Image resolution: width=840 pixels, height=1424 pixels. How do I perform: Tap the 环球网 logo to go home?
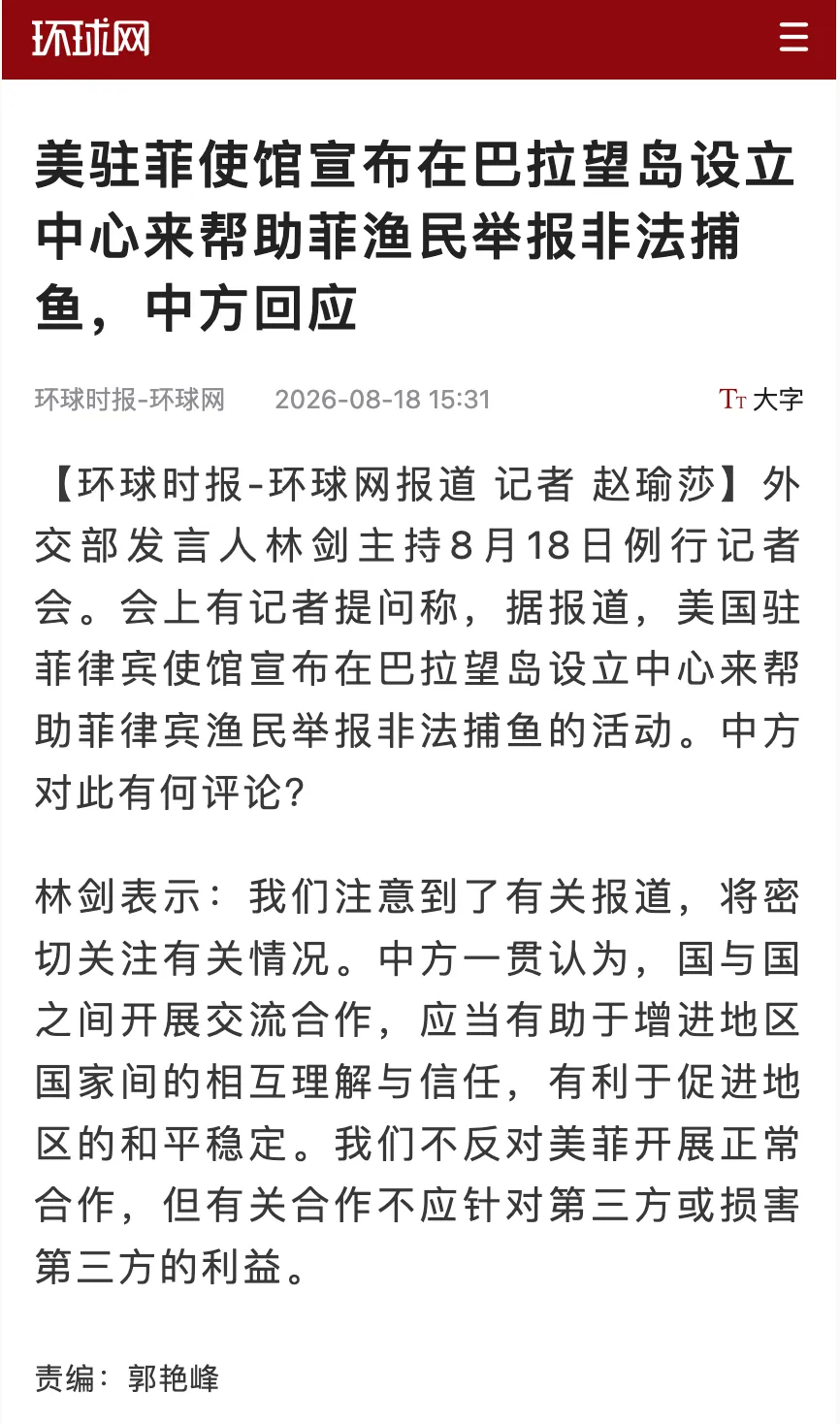point(91,39)
